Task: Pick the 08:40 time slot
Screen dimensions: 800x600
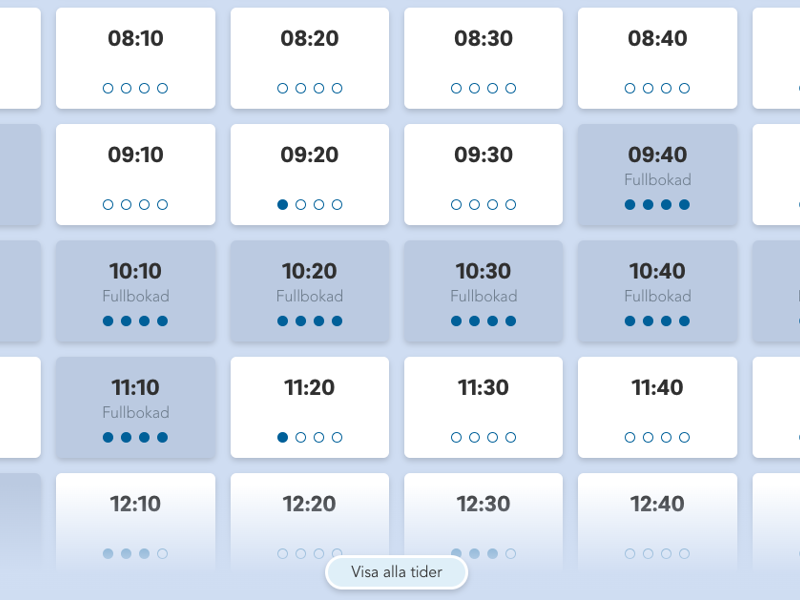Action: (657, 58)
